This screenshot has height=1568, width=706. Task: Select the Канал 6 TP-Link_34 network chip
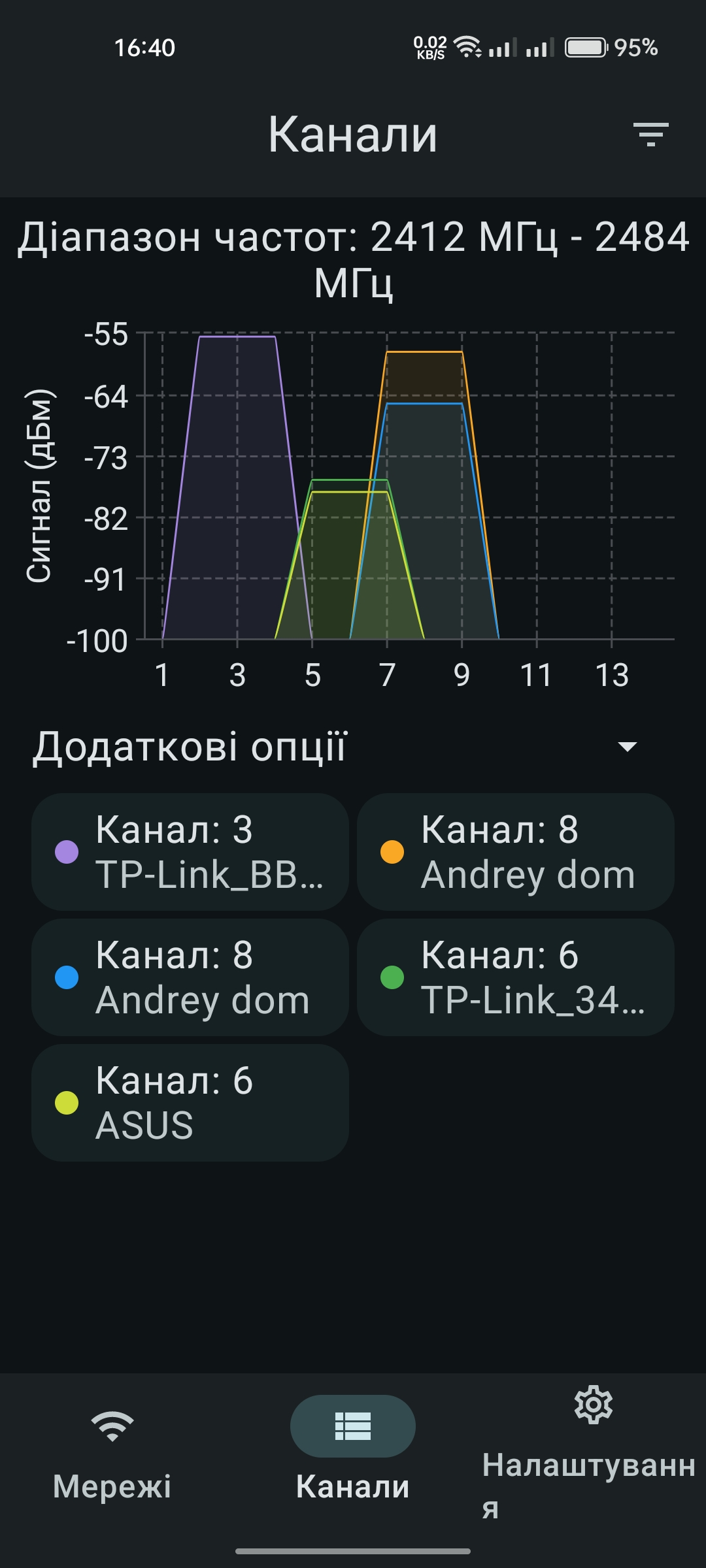(516, 977)
